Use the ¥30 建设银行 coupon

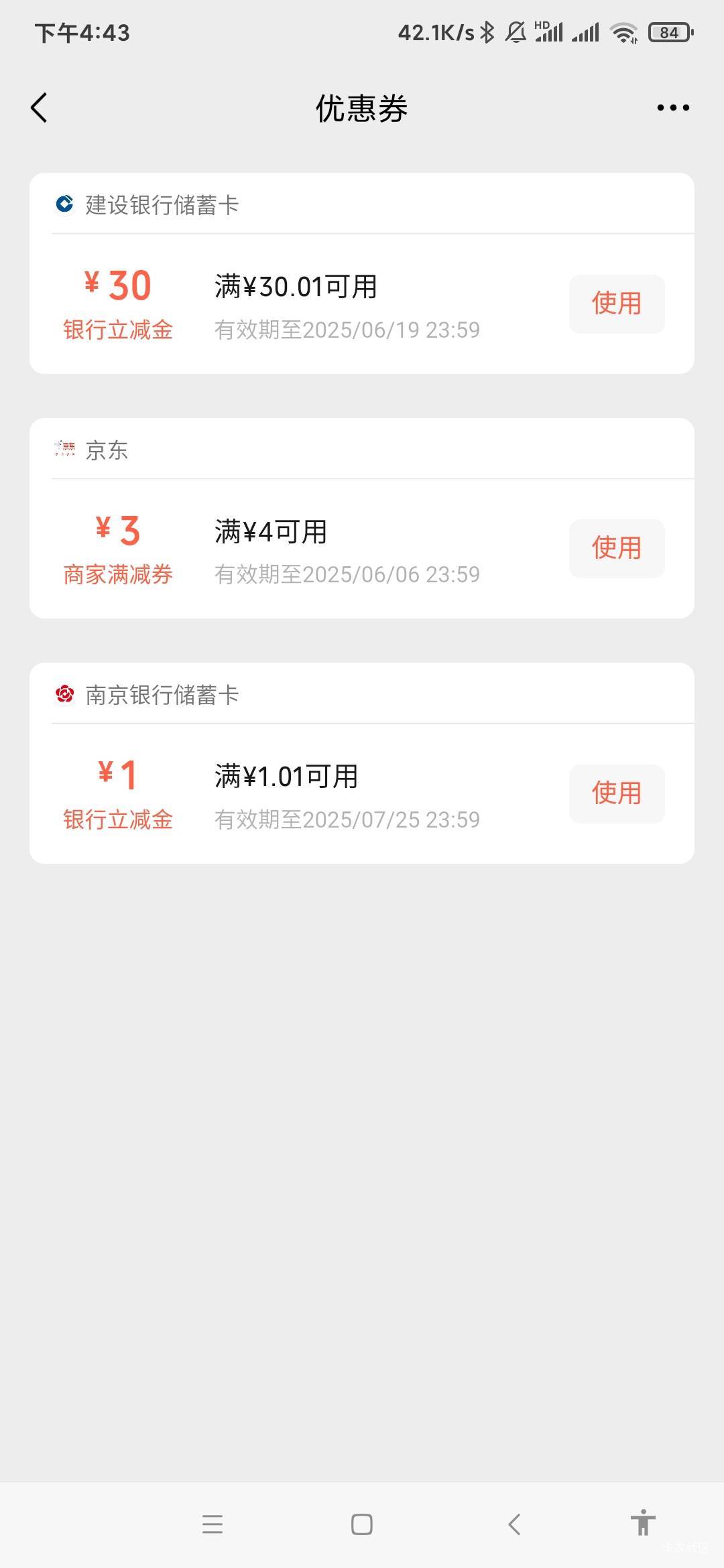(x=617, y=304)
